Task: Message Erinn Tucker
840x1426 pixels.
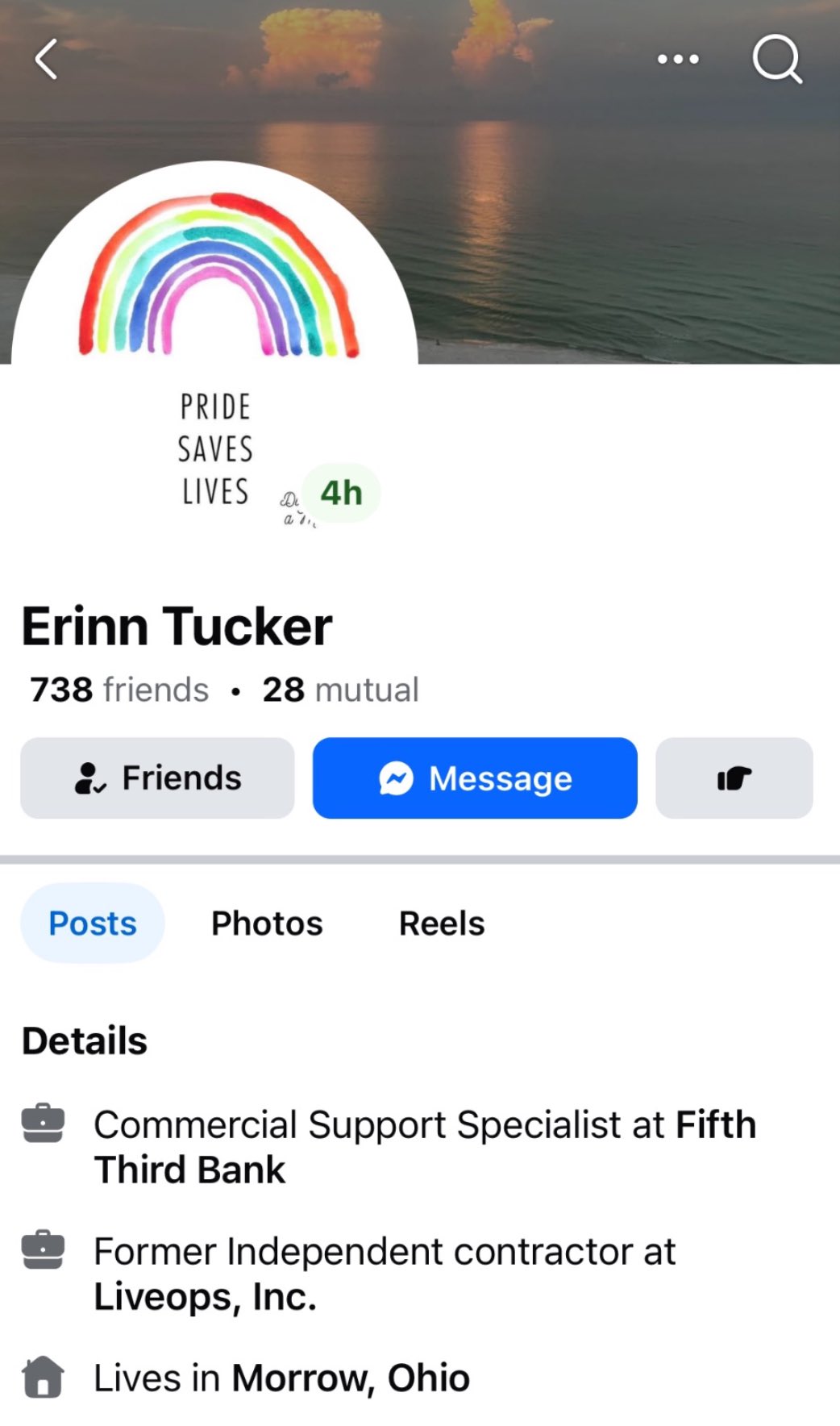Action: point(475,778)
